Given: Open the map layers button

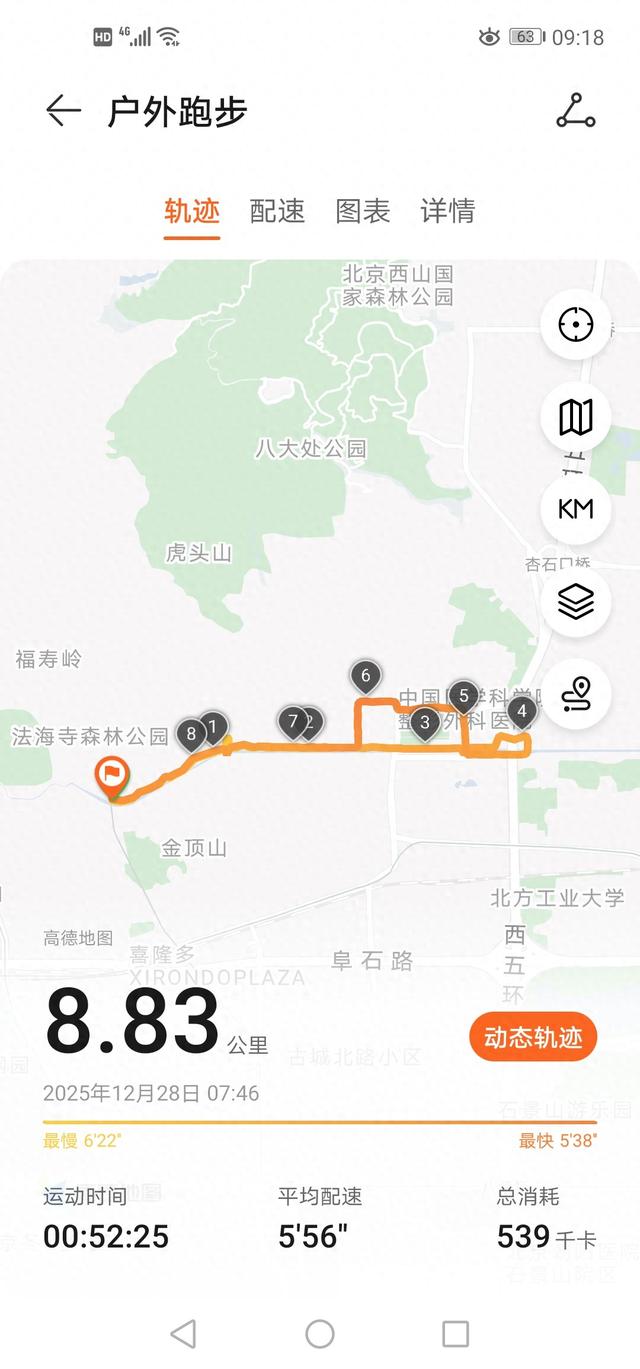Looking at the screenshot, I should [575, 601].
